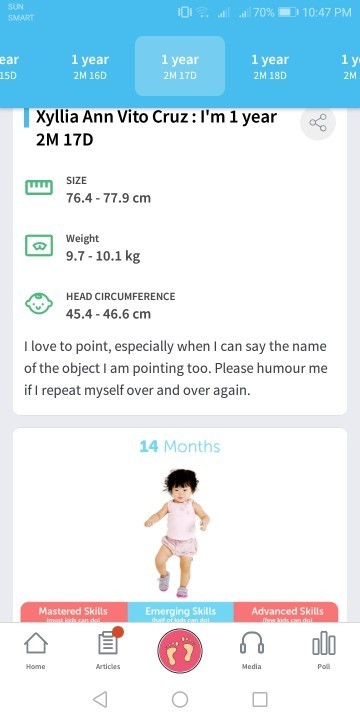
Task: Open the Mastered Skills tab
Action: coord(73,613)
